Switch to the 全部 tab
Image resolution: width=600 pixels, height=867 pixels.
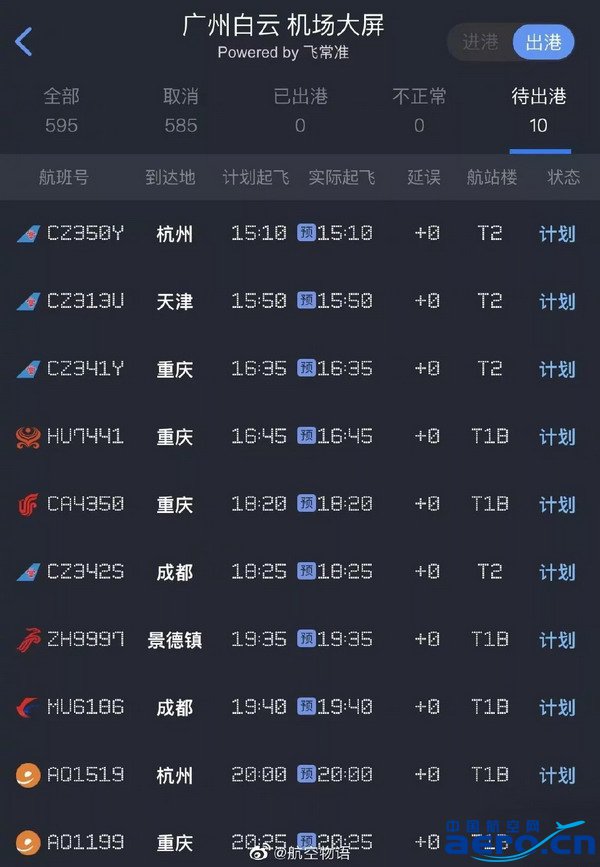click(61, 110)
